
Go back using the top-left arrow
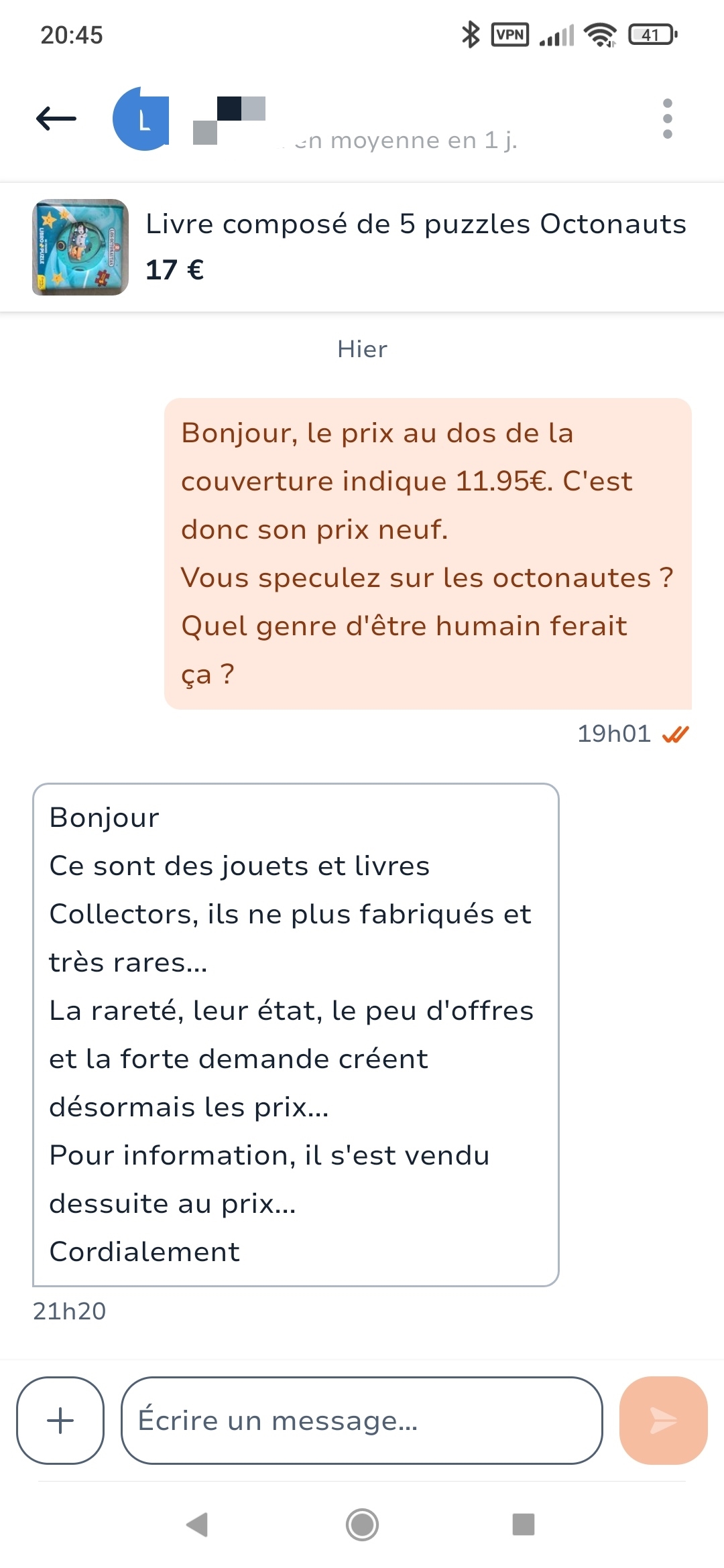(x=56, y=119)
